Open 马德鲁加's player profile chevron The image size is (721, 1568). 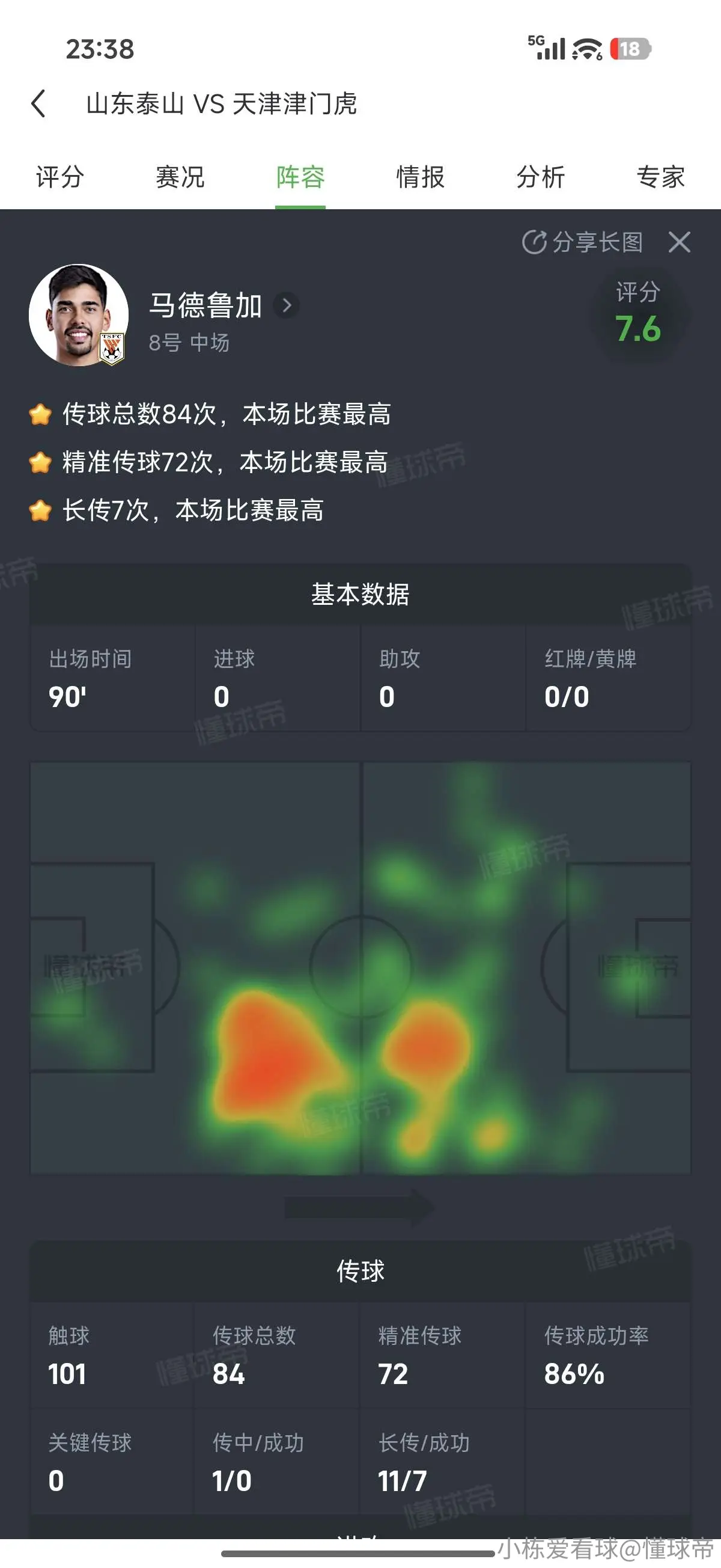286,305
